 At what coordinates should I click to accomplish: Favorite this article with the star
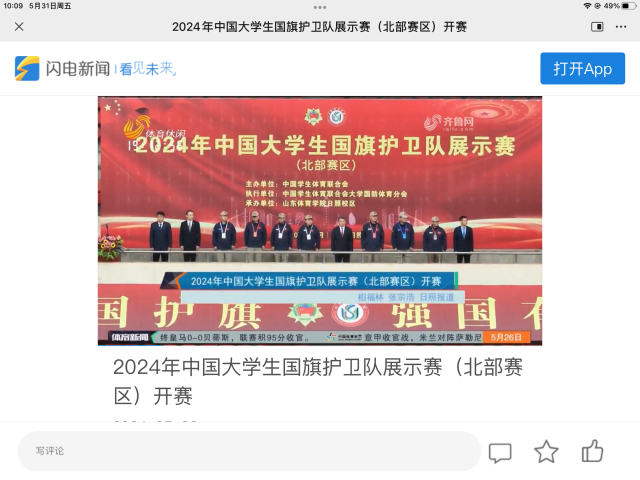546,452
